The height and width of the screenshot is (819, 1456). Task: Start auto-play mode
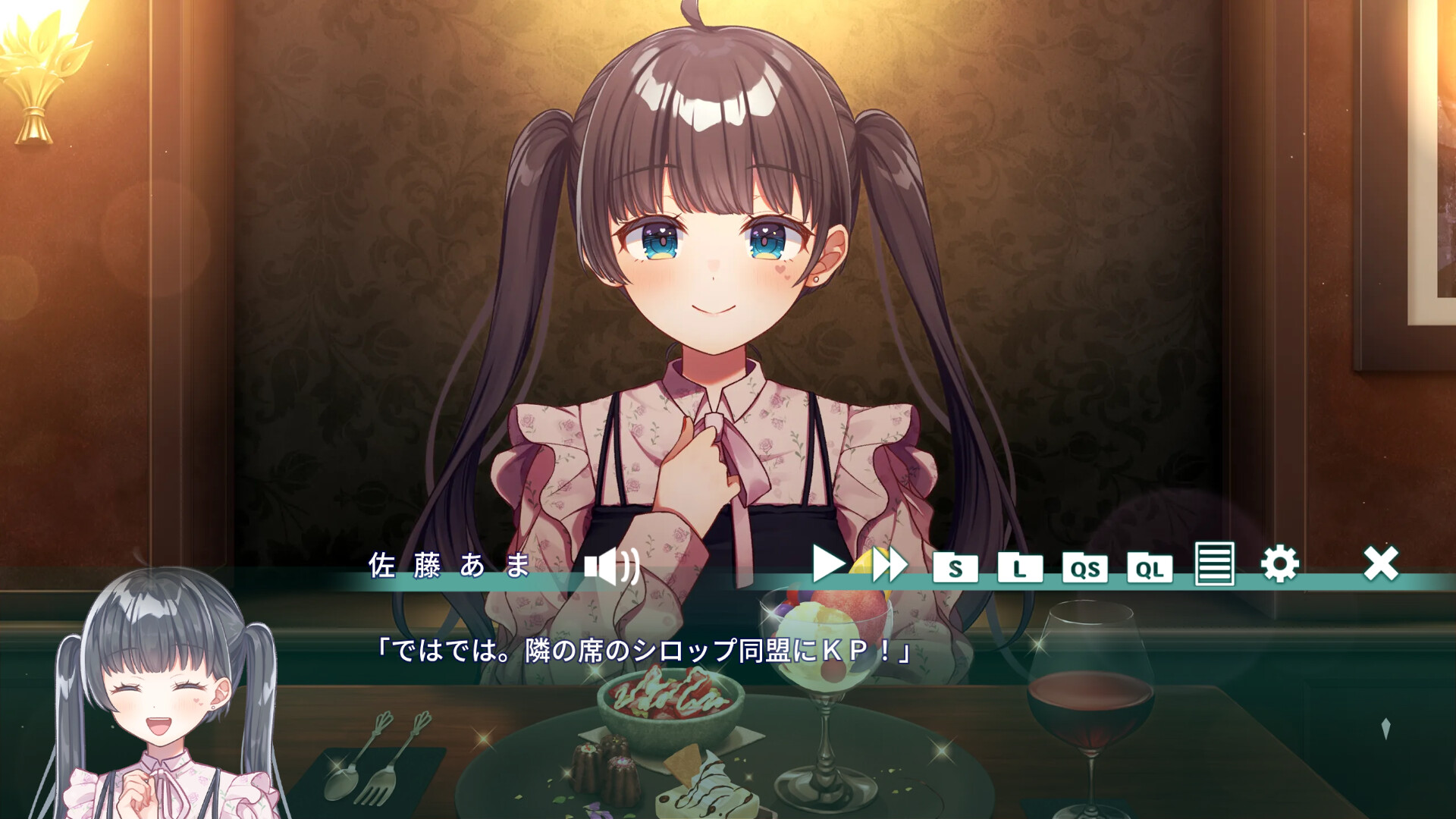829,564
